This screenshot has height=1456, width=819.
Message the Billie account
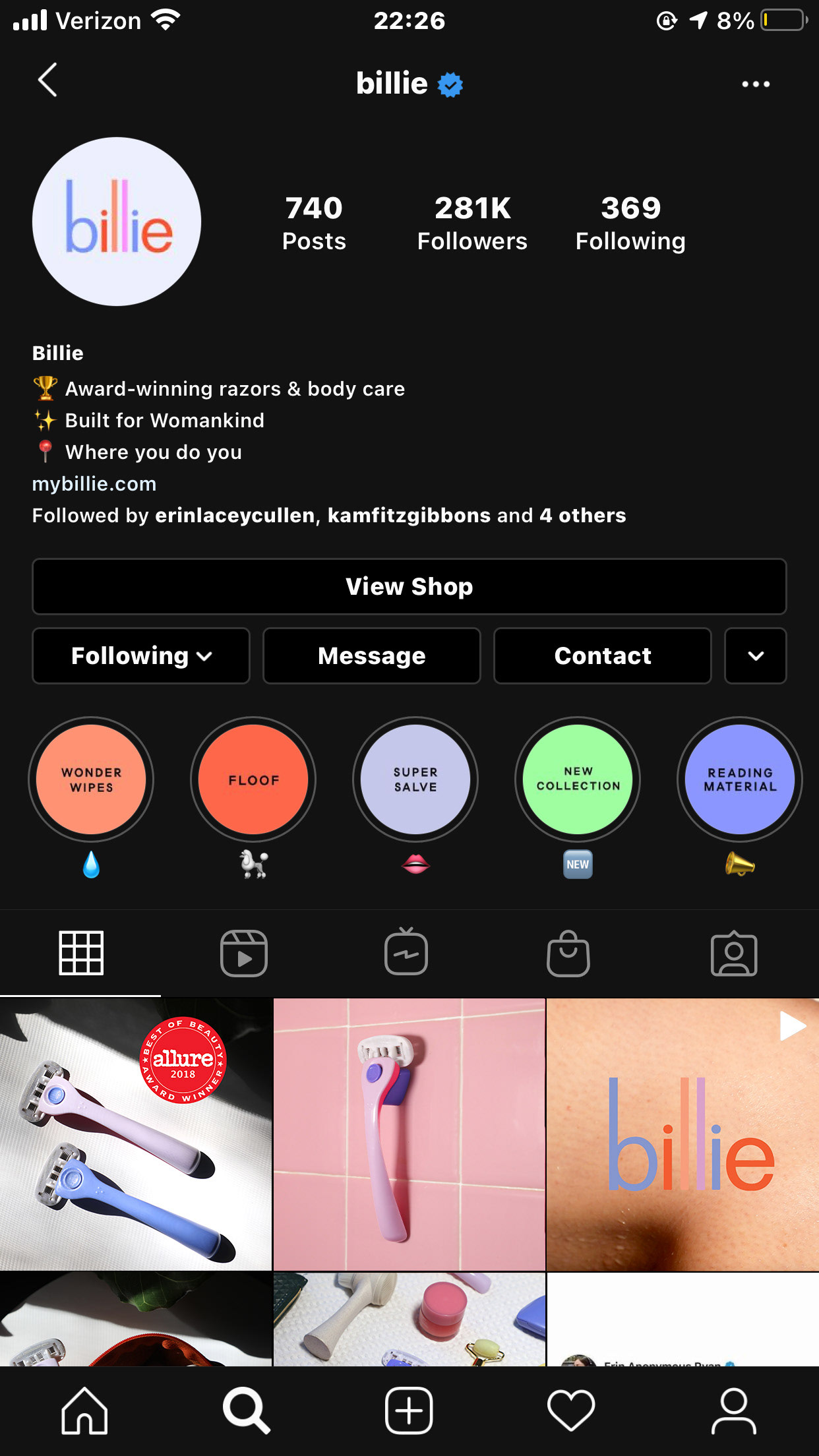[x=372, y=656]
